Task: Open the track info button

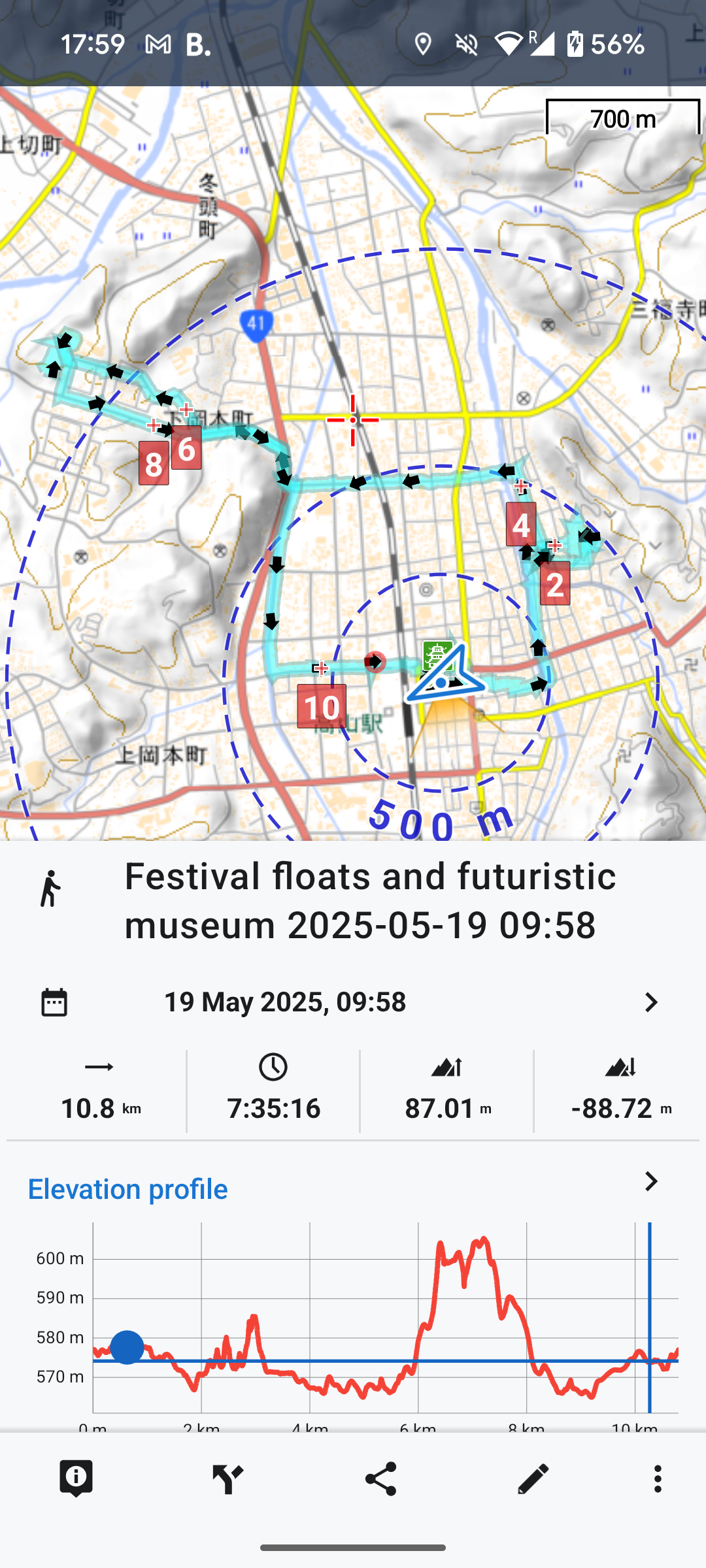Action: [76, 1478]
